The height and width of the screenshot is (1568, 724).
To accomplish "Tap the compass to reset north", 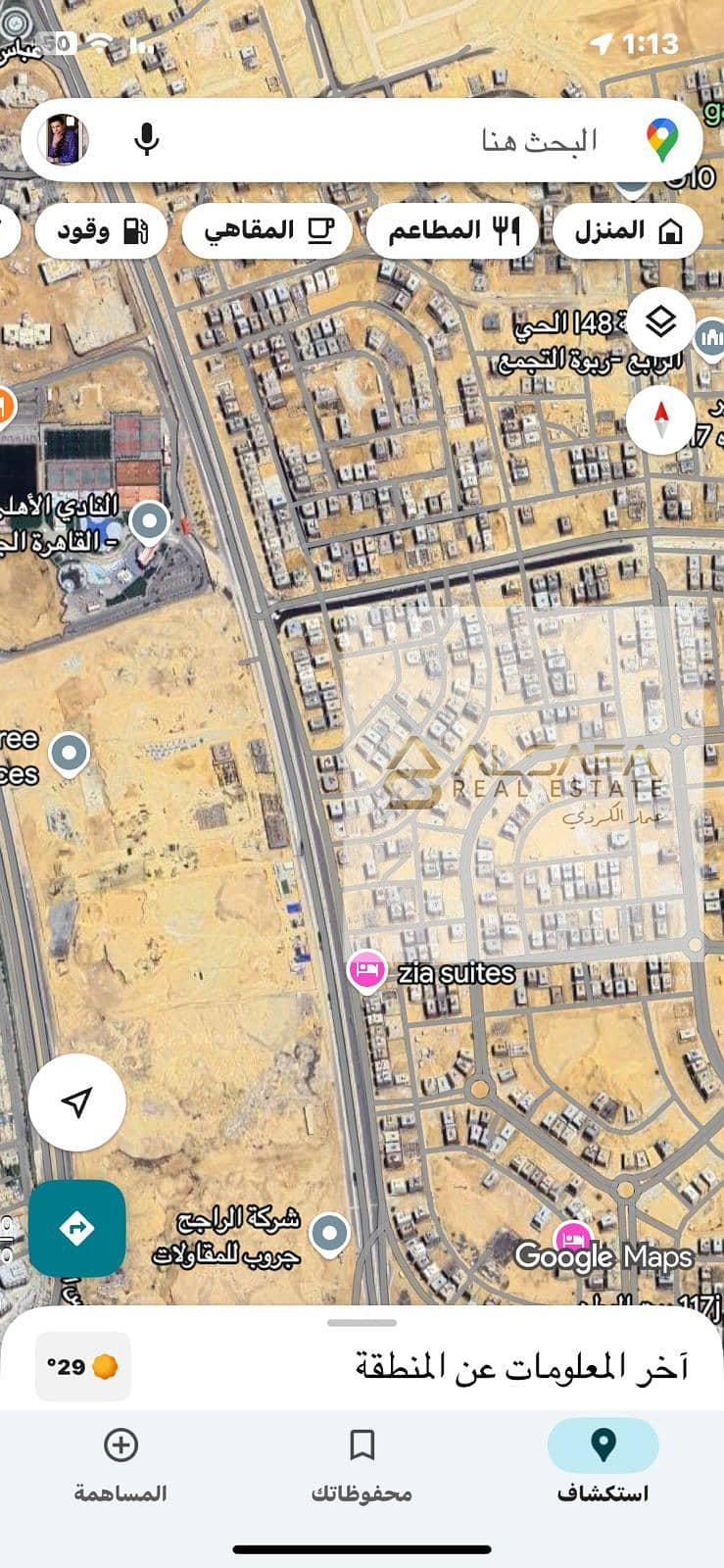I will (661, 419).
